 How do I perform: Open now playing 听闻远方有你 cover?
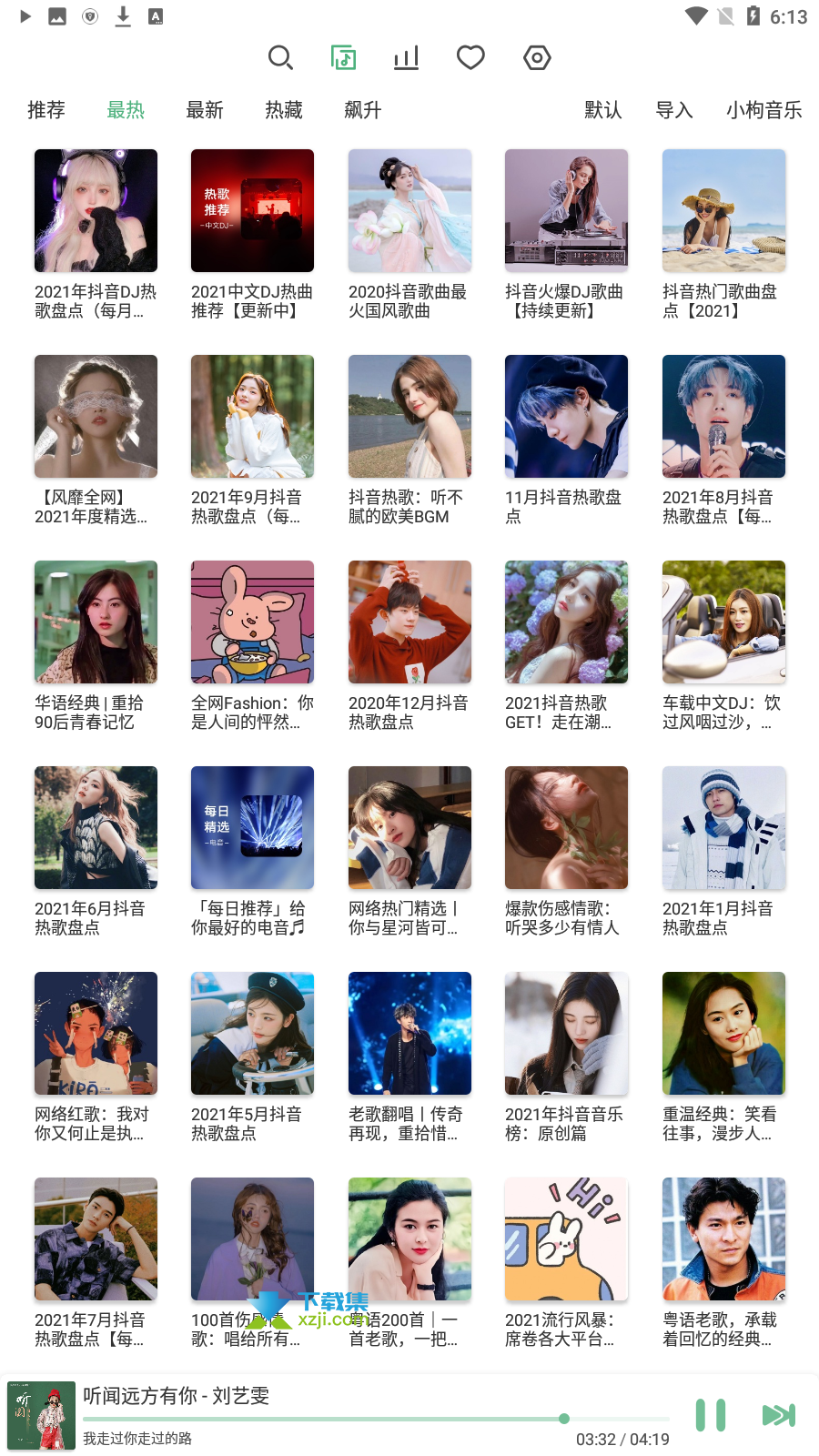[x=42, y=1415]
